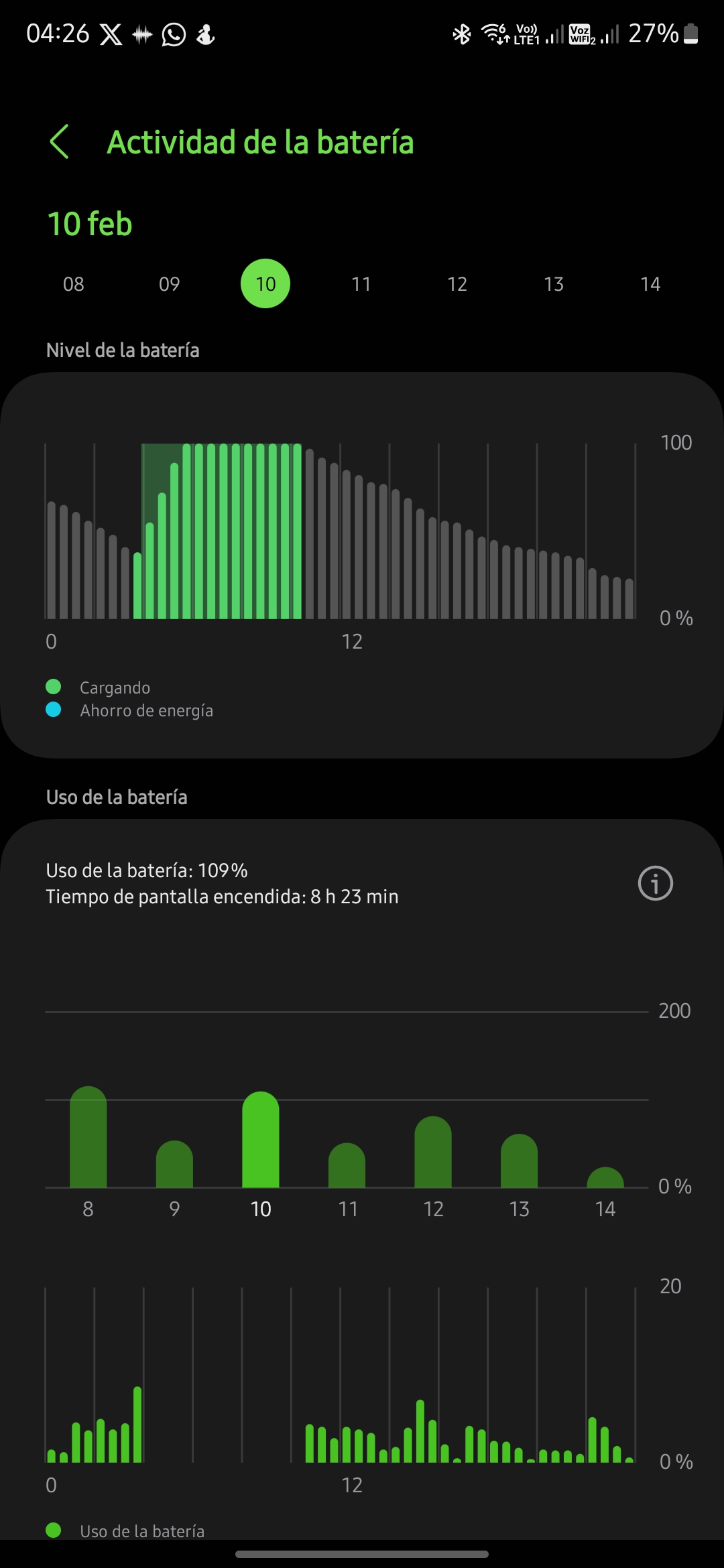Tap day 11 bar in usage chart
The width and height of the screenshot is (724, 1568).
(347, 1167)
